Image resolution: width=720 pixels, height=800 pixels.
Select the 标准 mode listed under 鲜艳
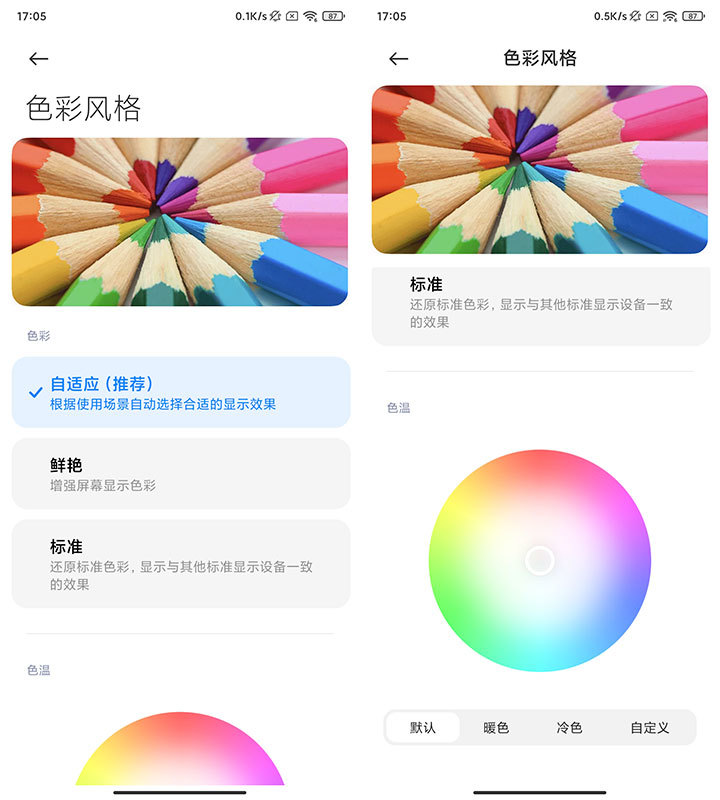click(181, 563)
